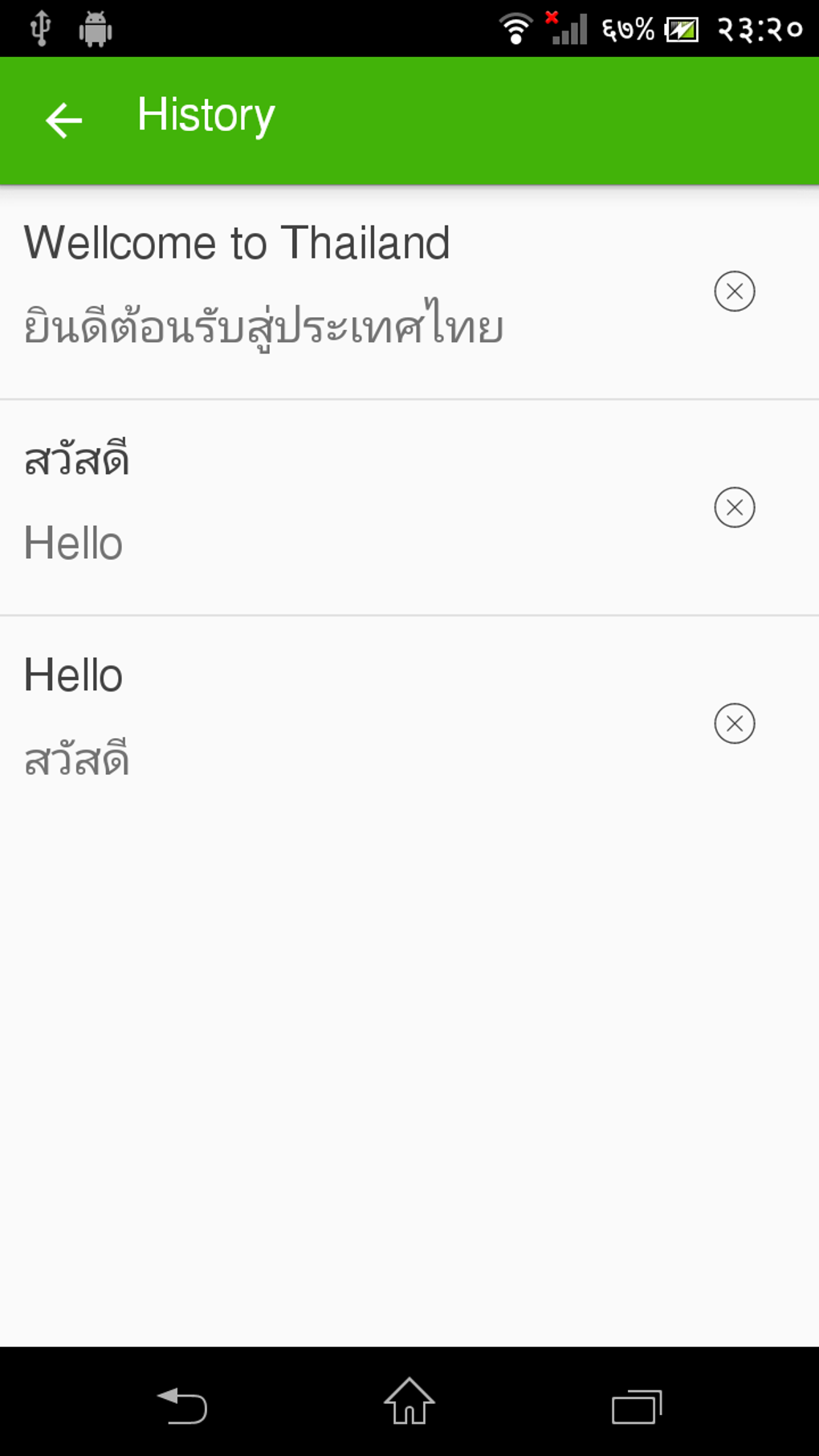Delete the 'Wellcome to Thailand' history entry
The width and height of the screenshot is (819, 1456).
(734, 291)
